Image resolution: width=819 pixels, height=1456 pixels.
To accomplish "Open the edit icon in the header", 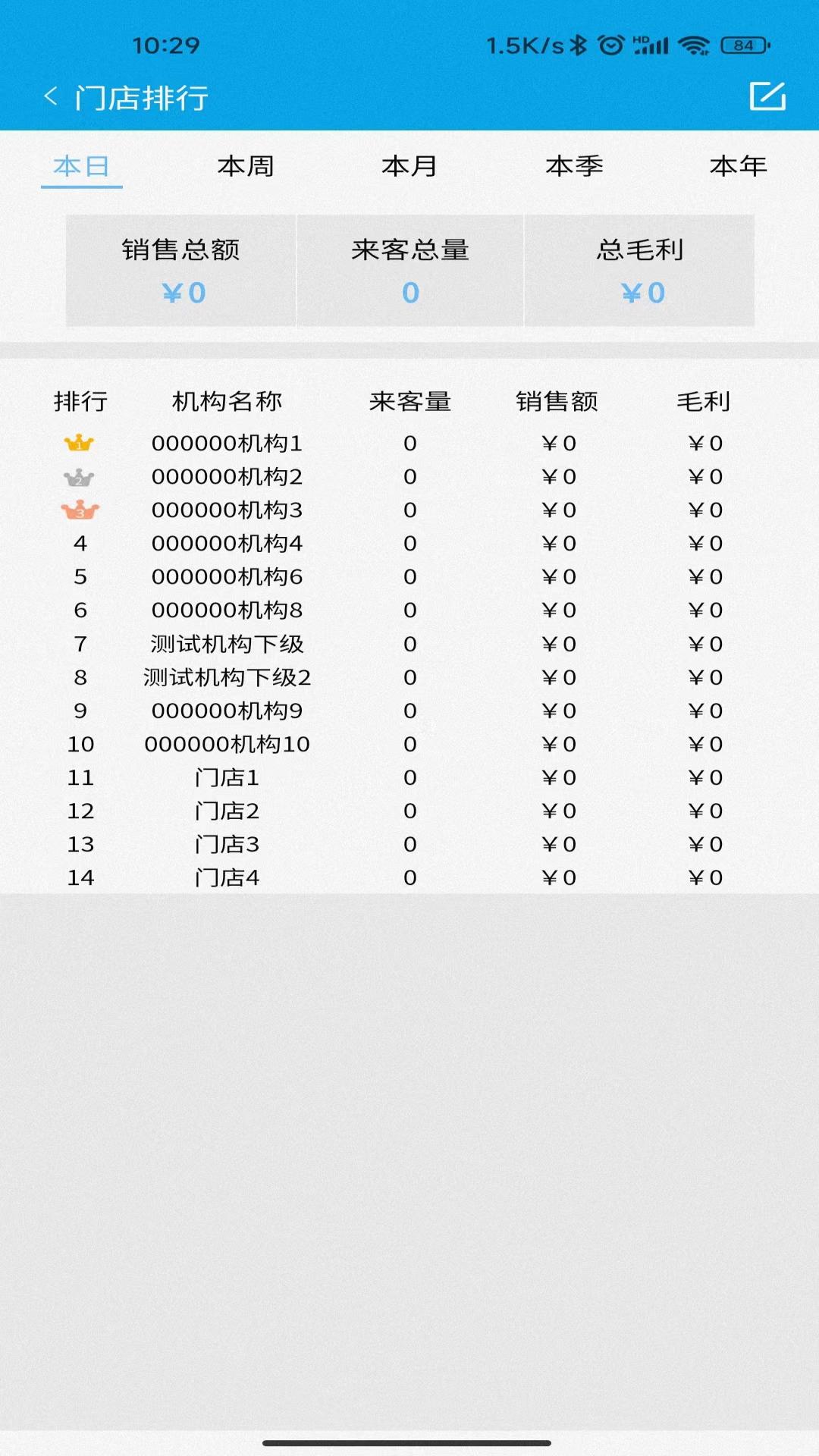I will tap(767, 96).
